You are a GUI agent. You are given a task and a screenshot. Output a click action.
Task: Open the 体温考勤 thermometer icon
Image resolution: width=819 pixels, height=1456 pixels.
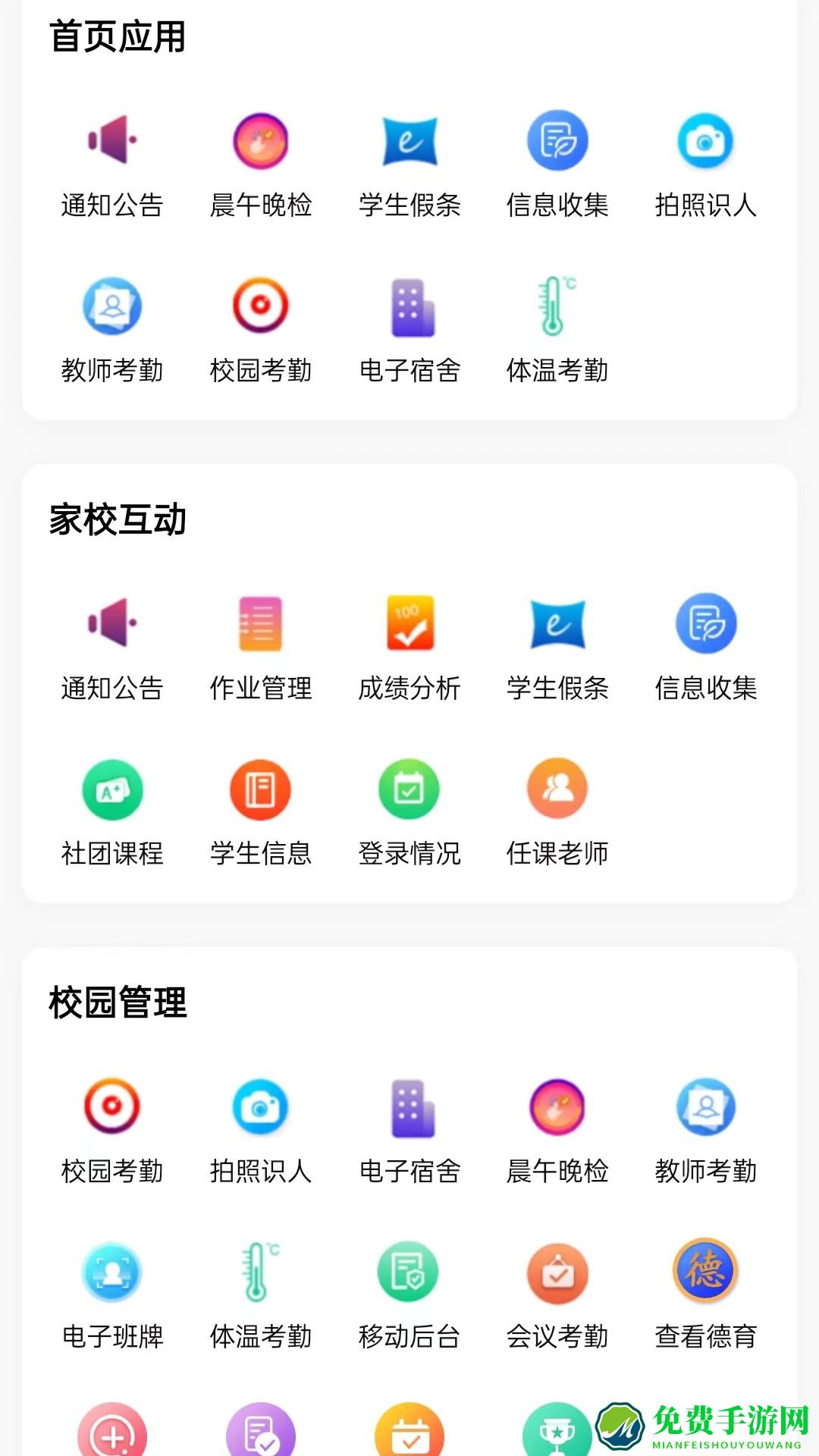click(556, 306)
